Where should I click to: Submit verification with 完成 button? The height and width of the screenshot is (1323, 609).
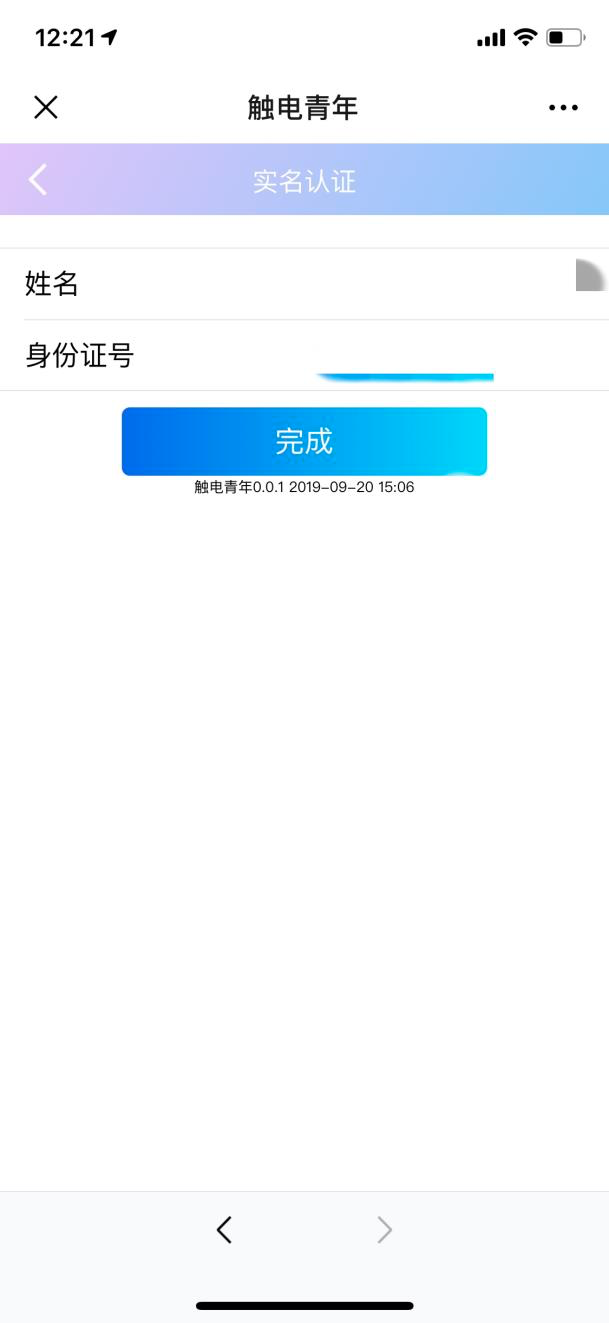point(304,441)
